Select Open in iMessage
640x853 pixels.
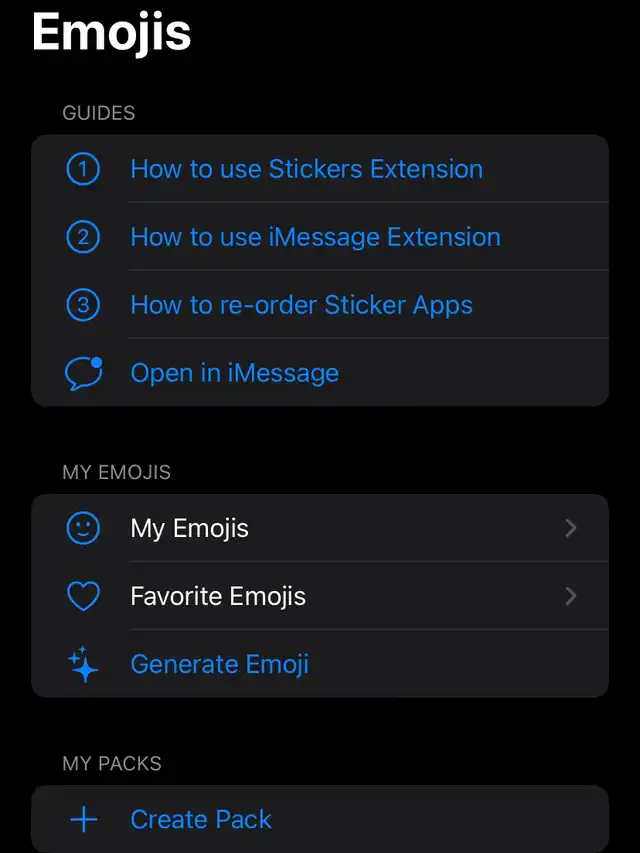[234, 373]
